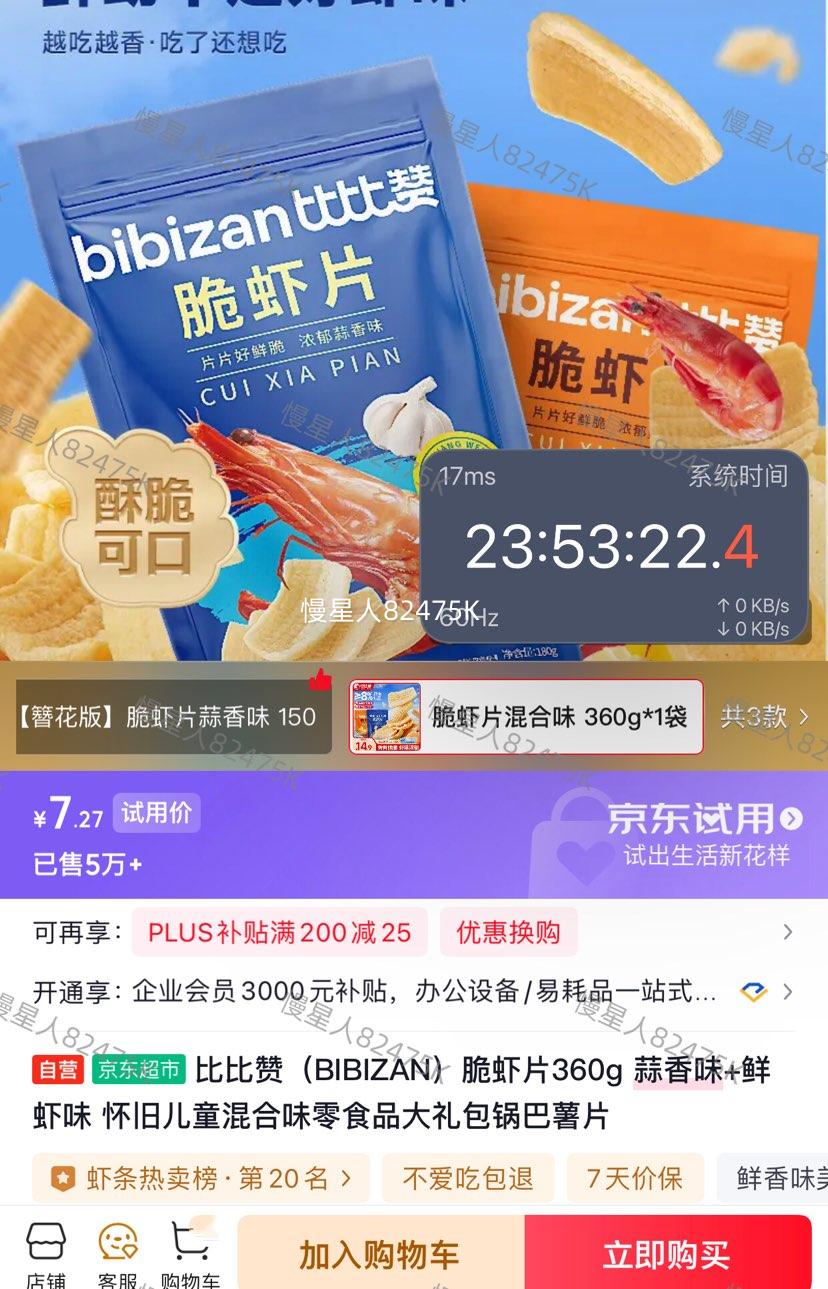Open the PLUS补贴满200减25 coupon
The width and height of the screenshot is (828, 1289).
click(279, 931)
